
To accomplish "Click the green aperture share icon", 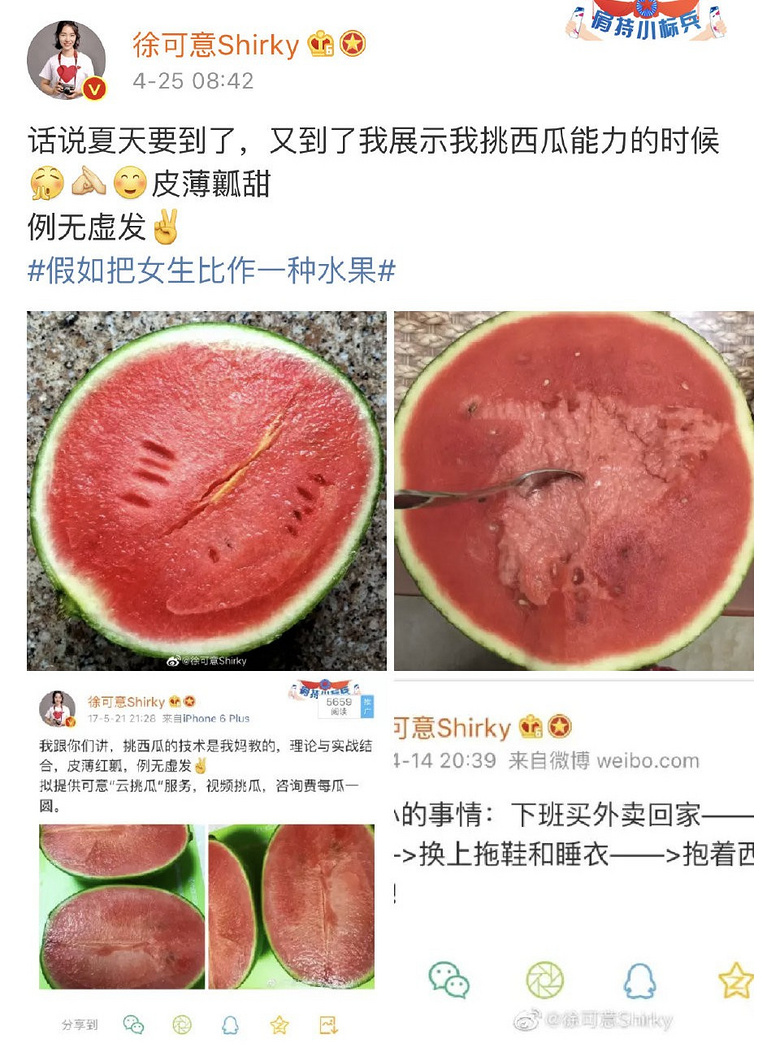I will coord(181,1025).
